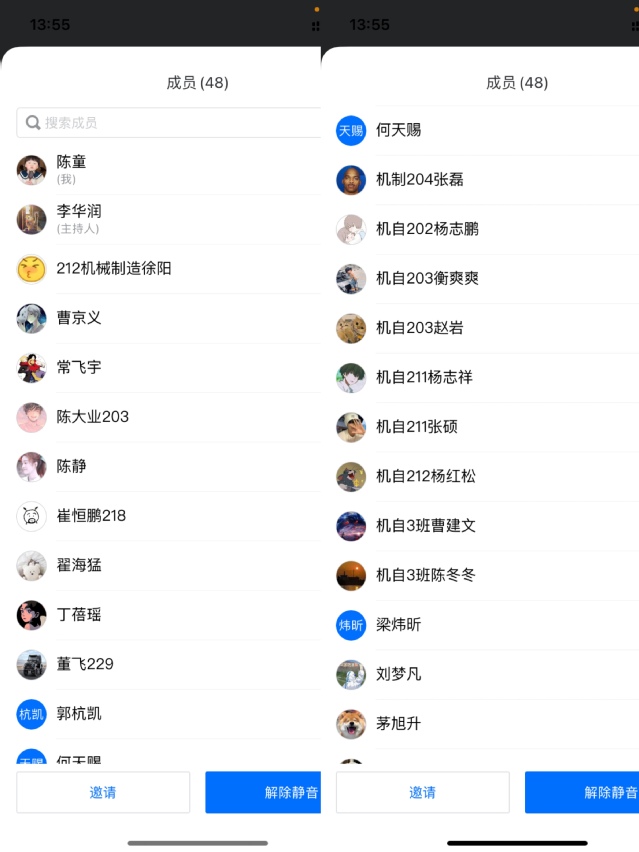The width and height of the screenshot is (639, 852).
Task: Open member 机制204张磊
Action: (420, 180)
